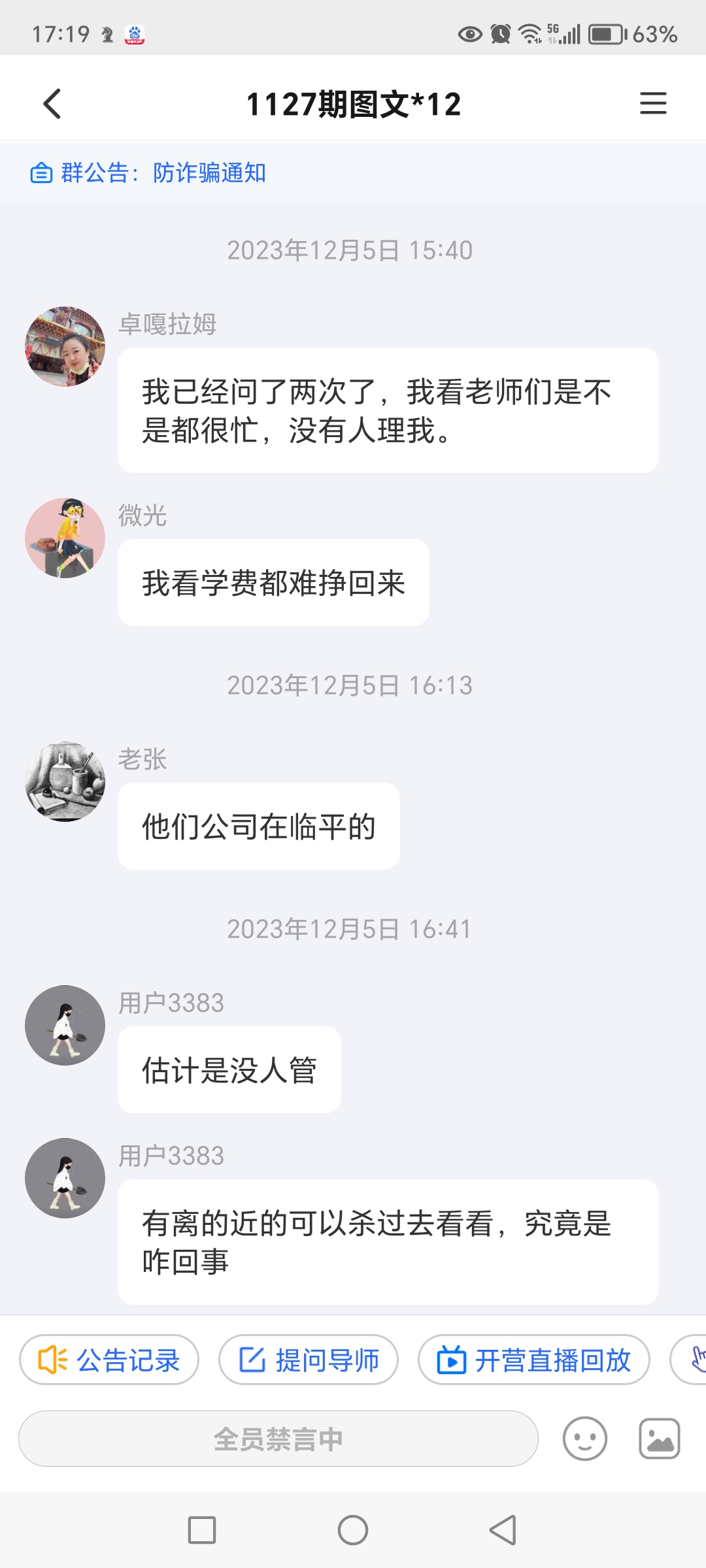Tap 卓嘎拉姆's profile avatar
This screenshot has height=1568, width=706.
tap(65, 347)
